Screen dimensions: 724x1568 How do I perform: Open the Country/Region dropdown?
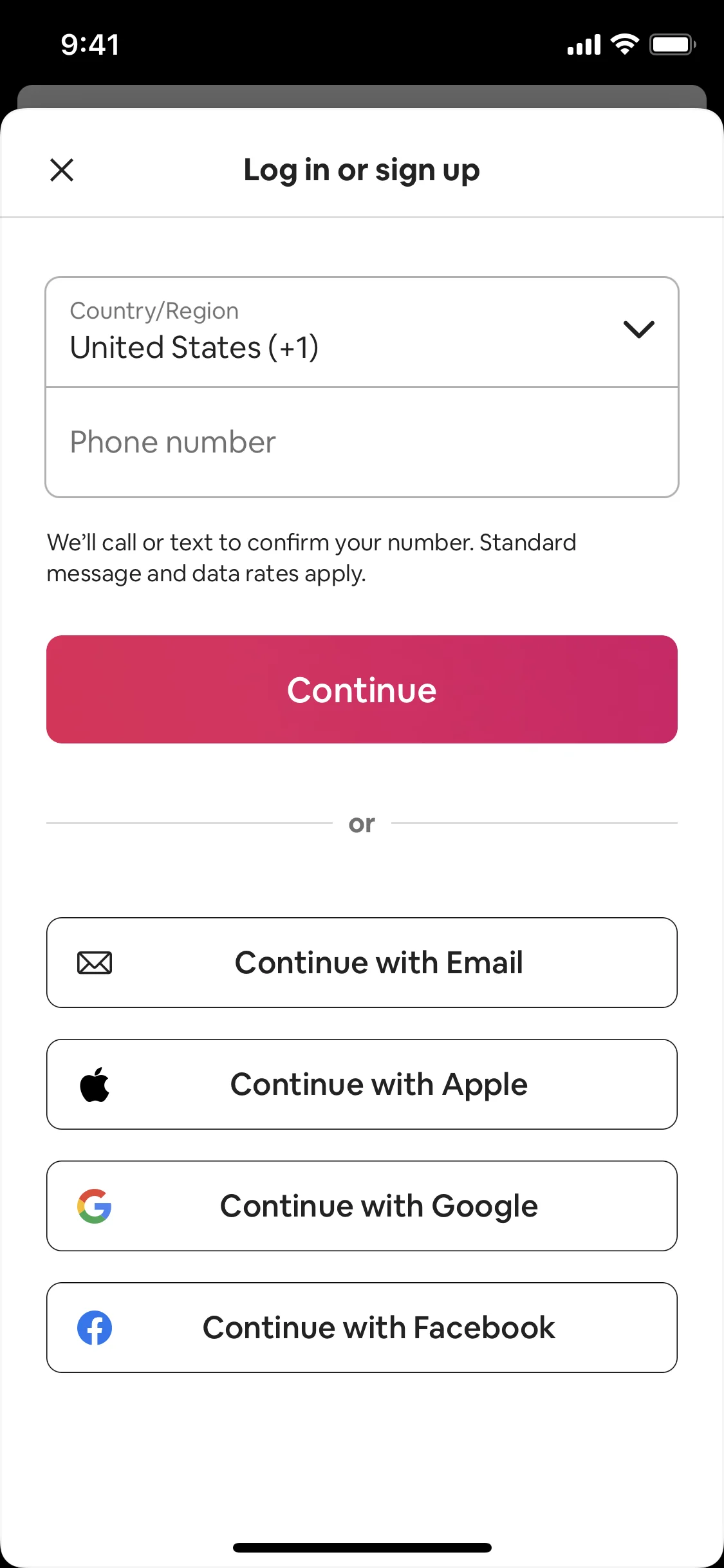362,331
